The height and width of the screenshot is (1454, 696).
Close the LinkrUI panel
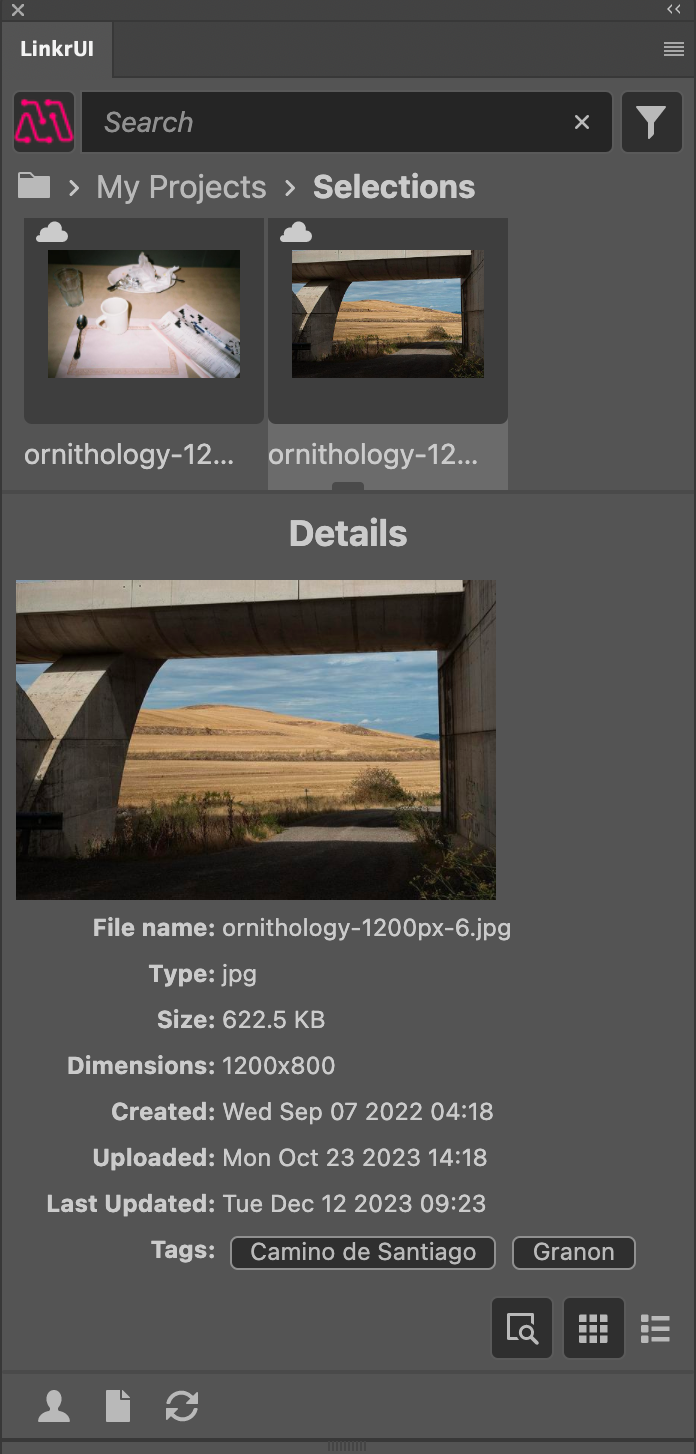pyautogui.click(x=17, y=10)
